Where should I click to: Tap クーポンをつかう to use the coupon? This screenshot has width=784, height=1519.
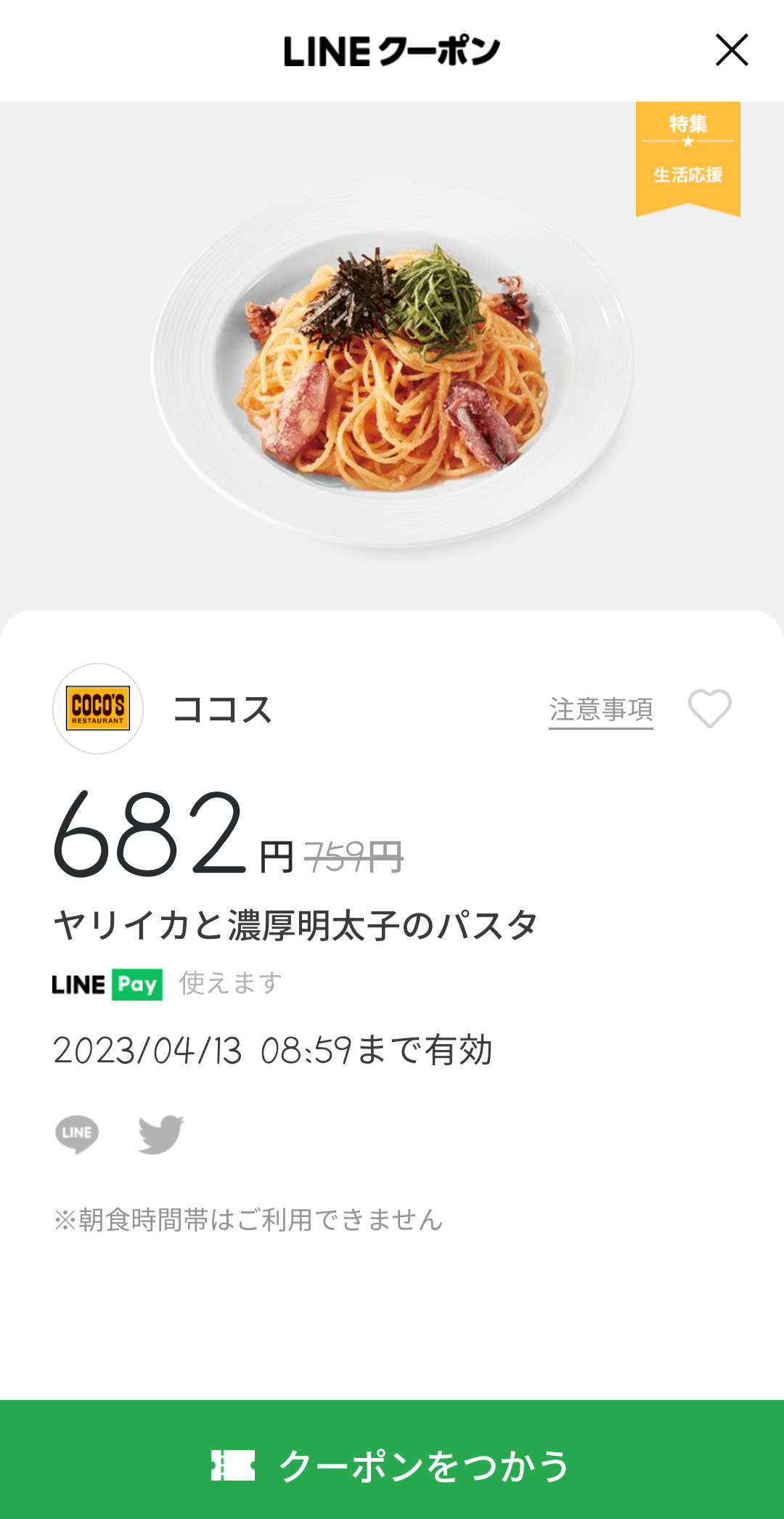392,1465
